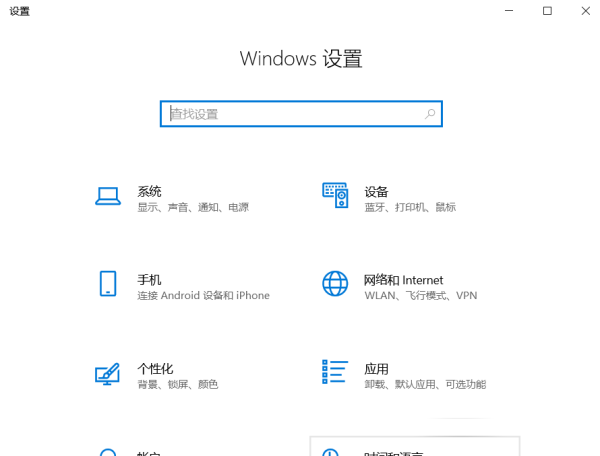Open 应用 settings
Image resolution: width=600 pixels, height=456 pixels.
click(376, 369)
